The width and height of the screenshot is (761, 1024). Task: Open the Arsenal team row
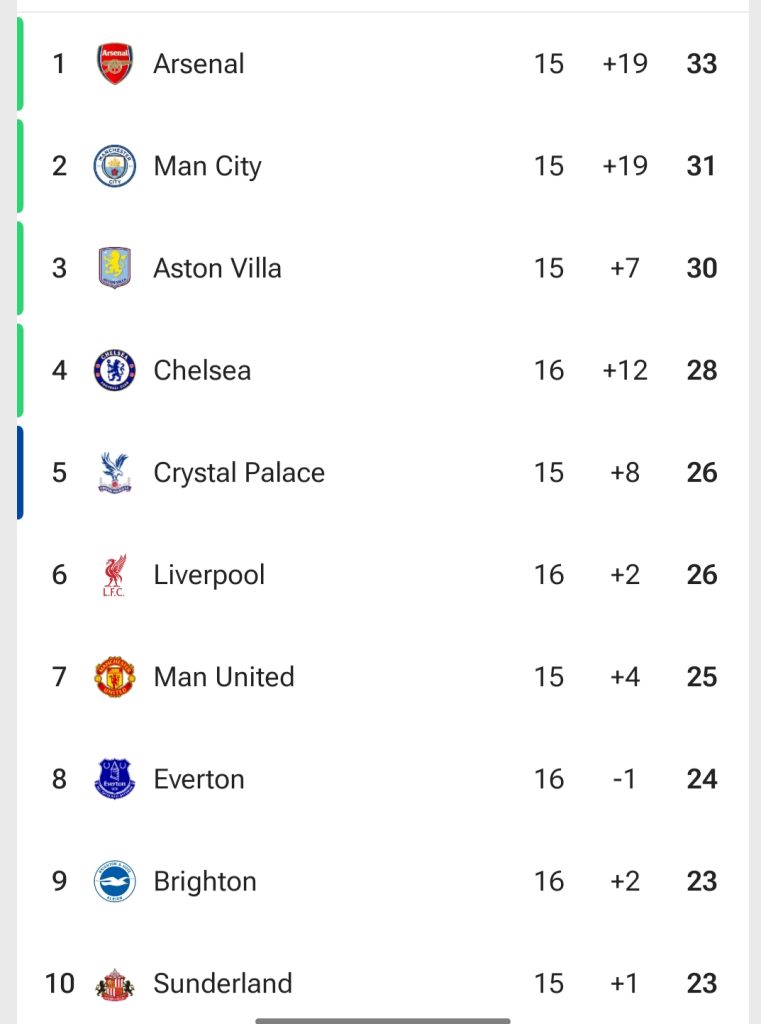pos(198,64)
